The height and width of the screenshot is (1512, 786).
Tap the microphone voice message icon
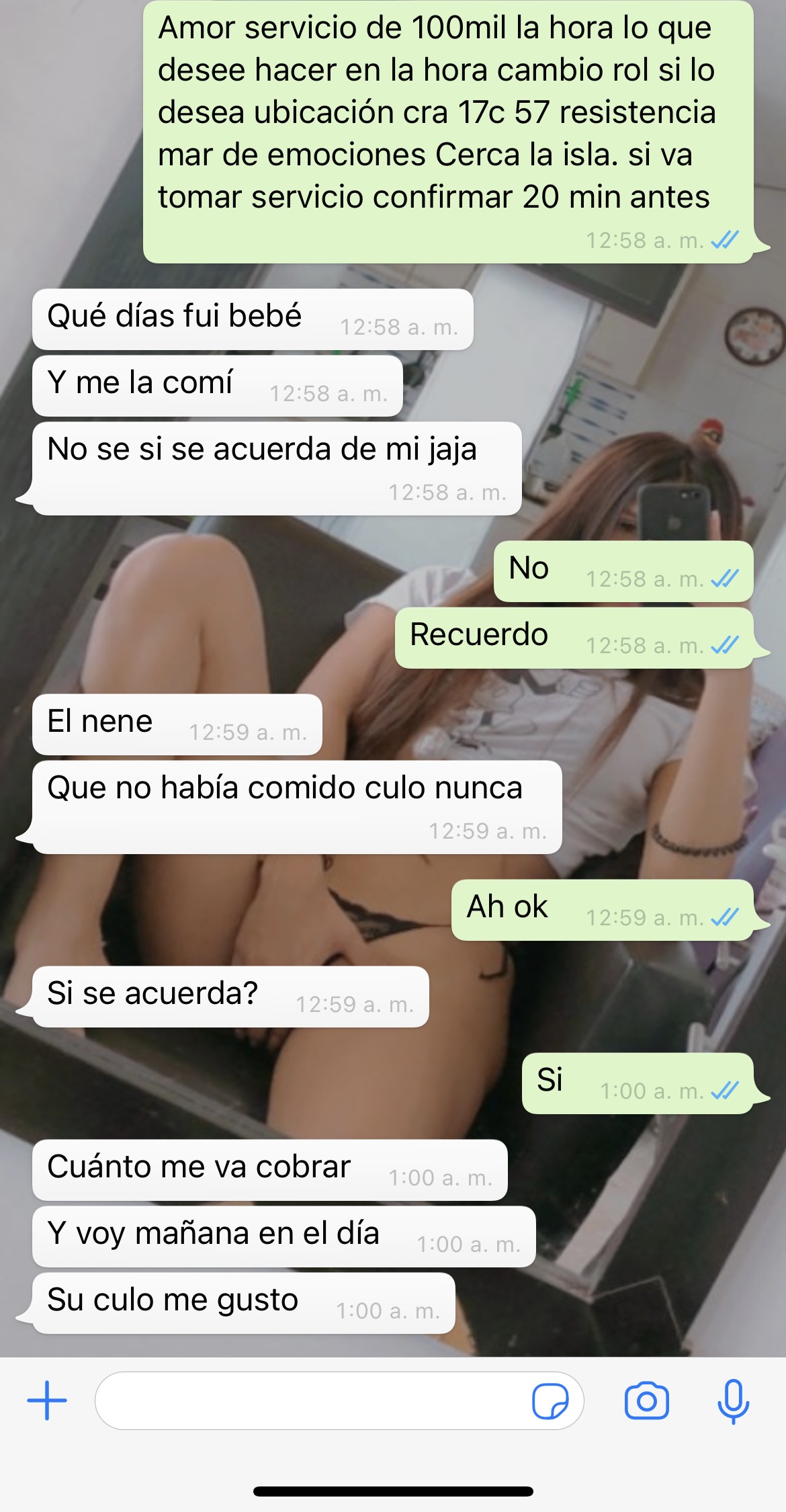click(x=733, y=1401)
